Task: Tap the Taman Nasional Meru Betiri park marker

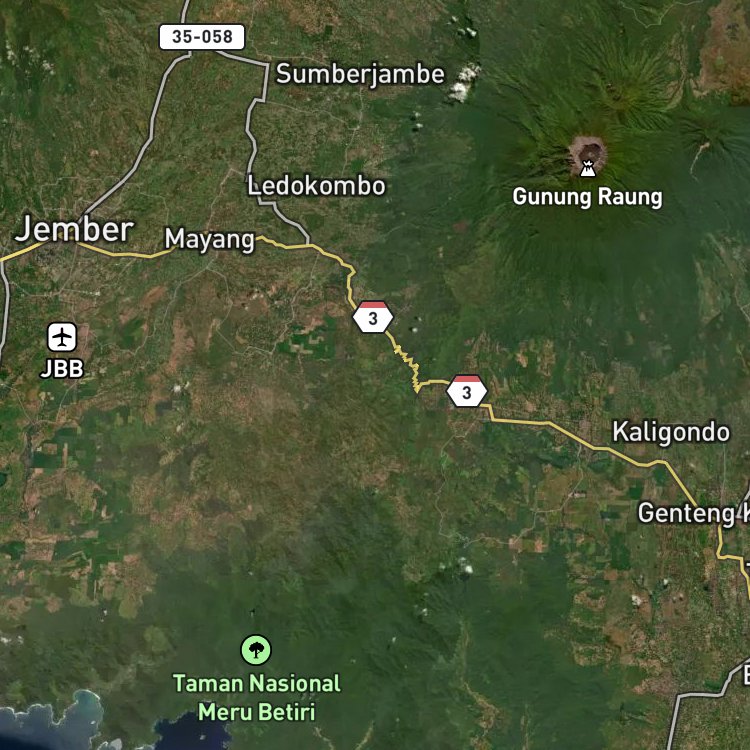Action: (x=256, y=650)
